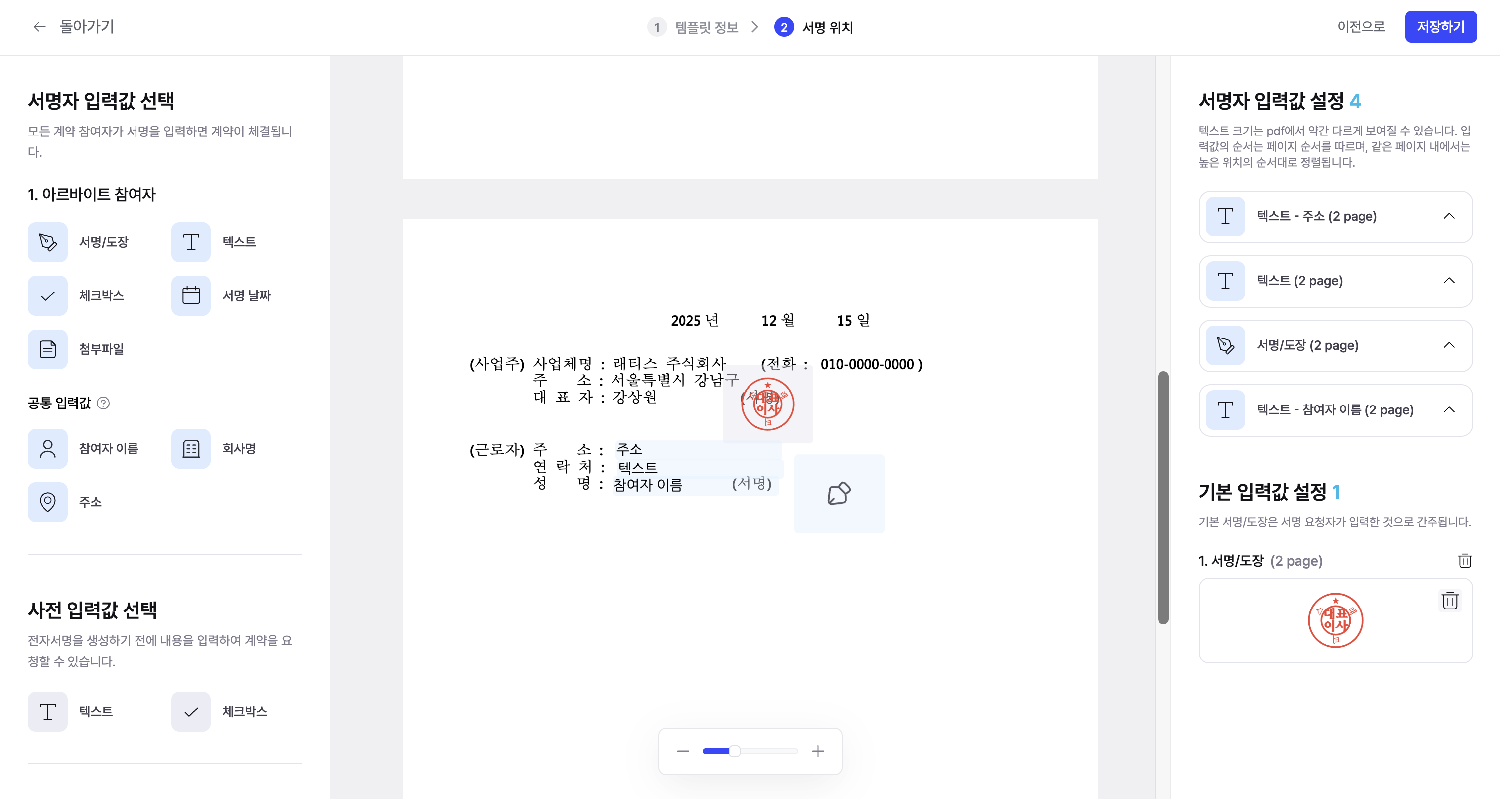Add participant 텍스트 field
Viewport: 1500px width, 812px height.
[x=191, y=242]
